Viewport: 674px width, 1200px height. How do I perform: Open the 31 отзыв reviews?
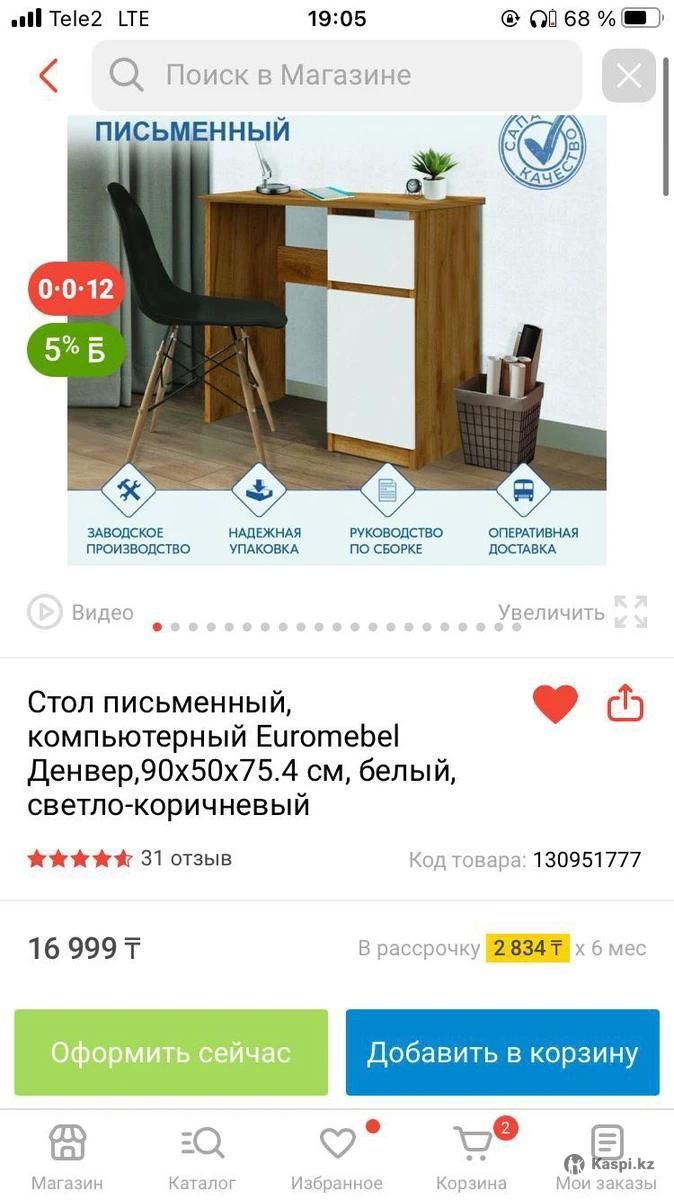pos(186,858)
